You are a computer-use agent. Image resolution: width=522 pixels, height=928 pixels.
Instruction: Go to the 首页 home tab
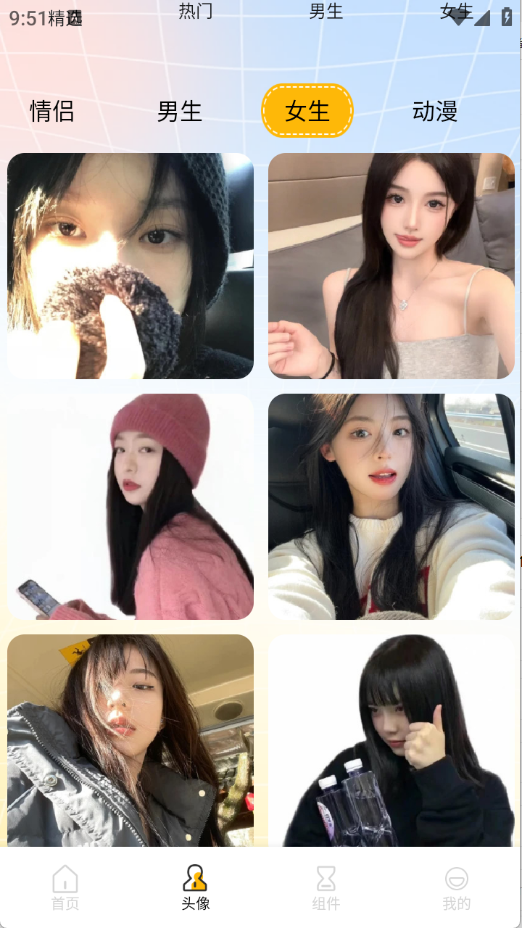pos(65,887)
